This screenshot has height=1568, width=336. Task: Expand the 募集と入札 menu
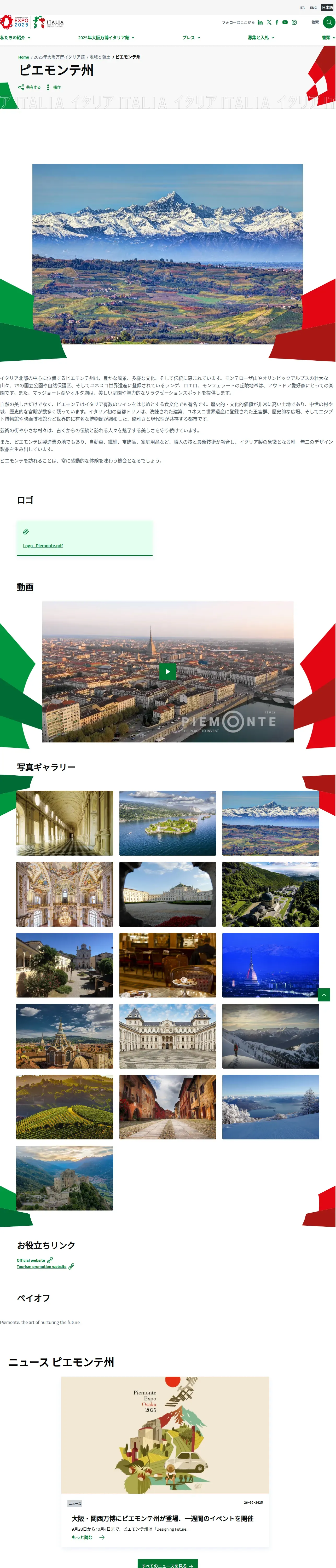pos(260,38)
